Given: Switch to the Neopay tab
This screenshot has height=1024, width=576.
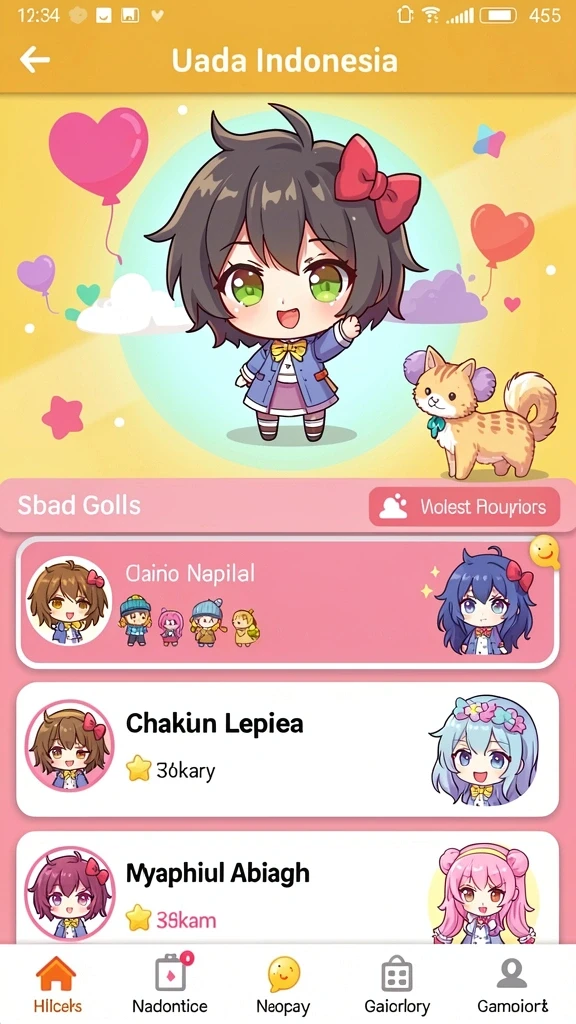Looking at the screenshot, I should pos(283,985).
